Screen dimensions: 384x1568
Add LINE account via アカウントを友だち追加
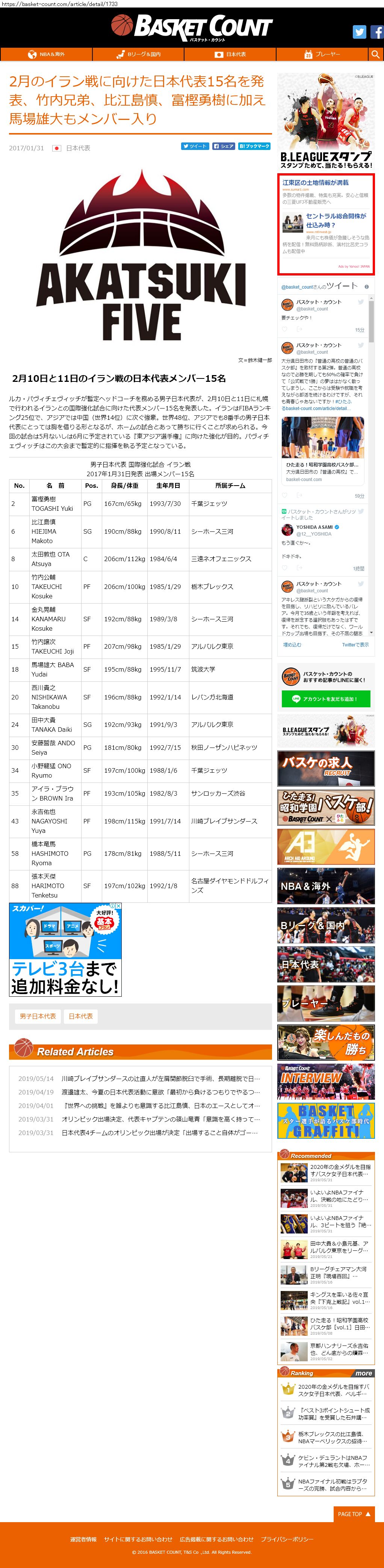coord(326,699)
